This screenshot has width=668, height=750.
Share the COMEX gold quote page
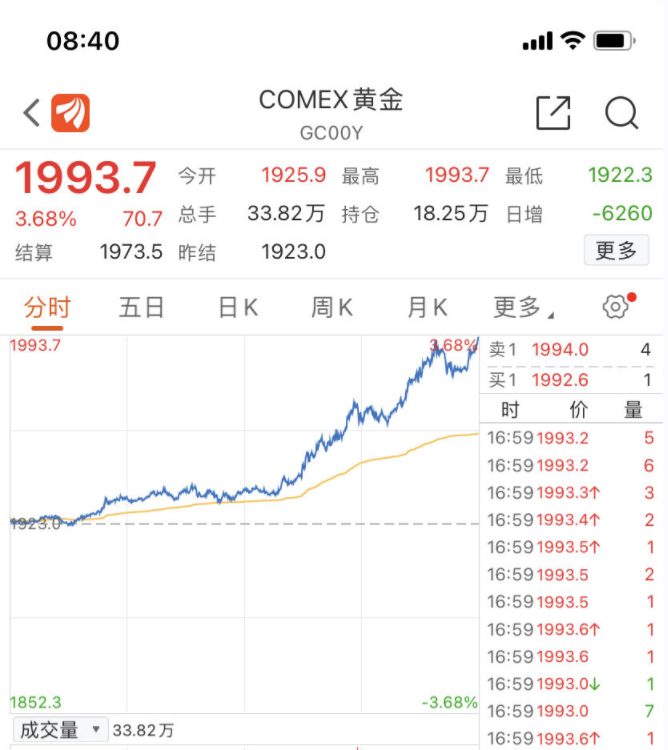pos(553,113)
